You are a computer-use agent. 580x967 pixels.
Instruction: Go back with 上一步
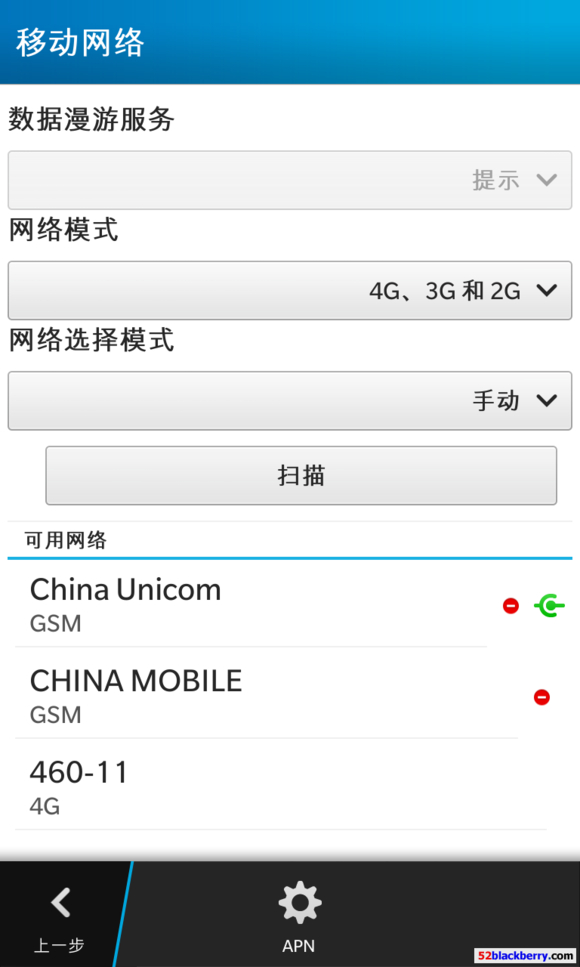coord(60,916)
